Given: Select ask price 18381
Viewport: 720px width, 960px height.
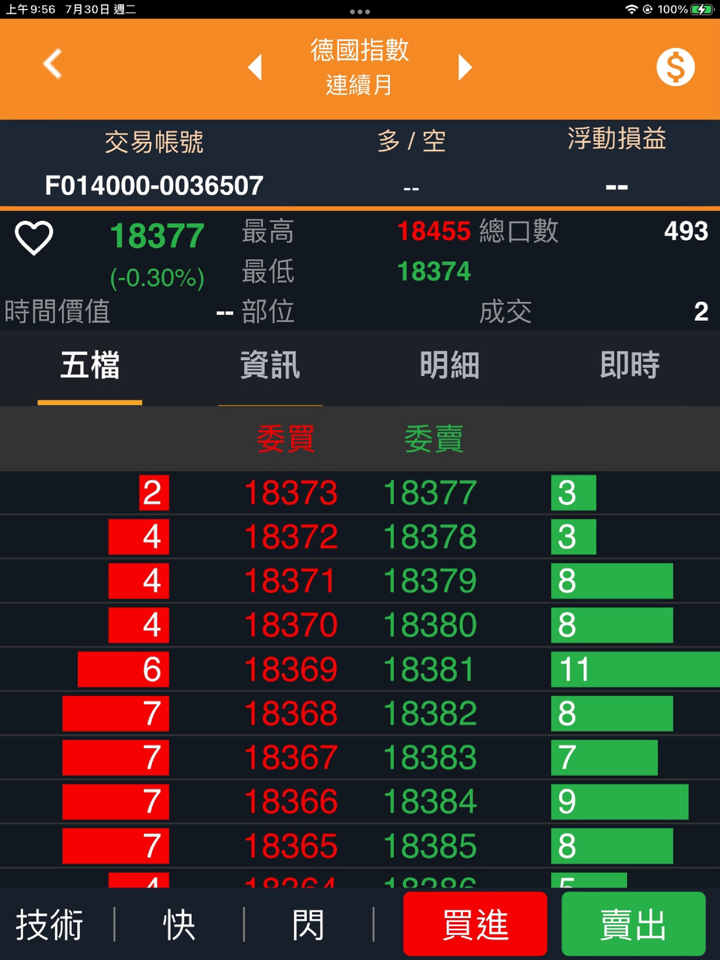Looking at the screenshot, I should [430, 669].
